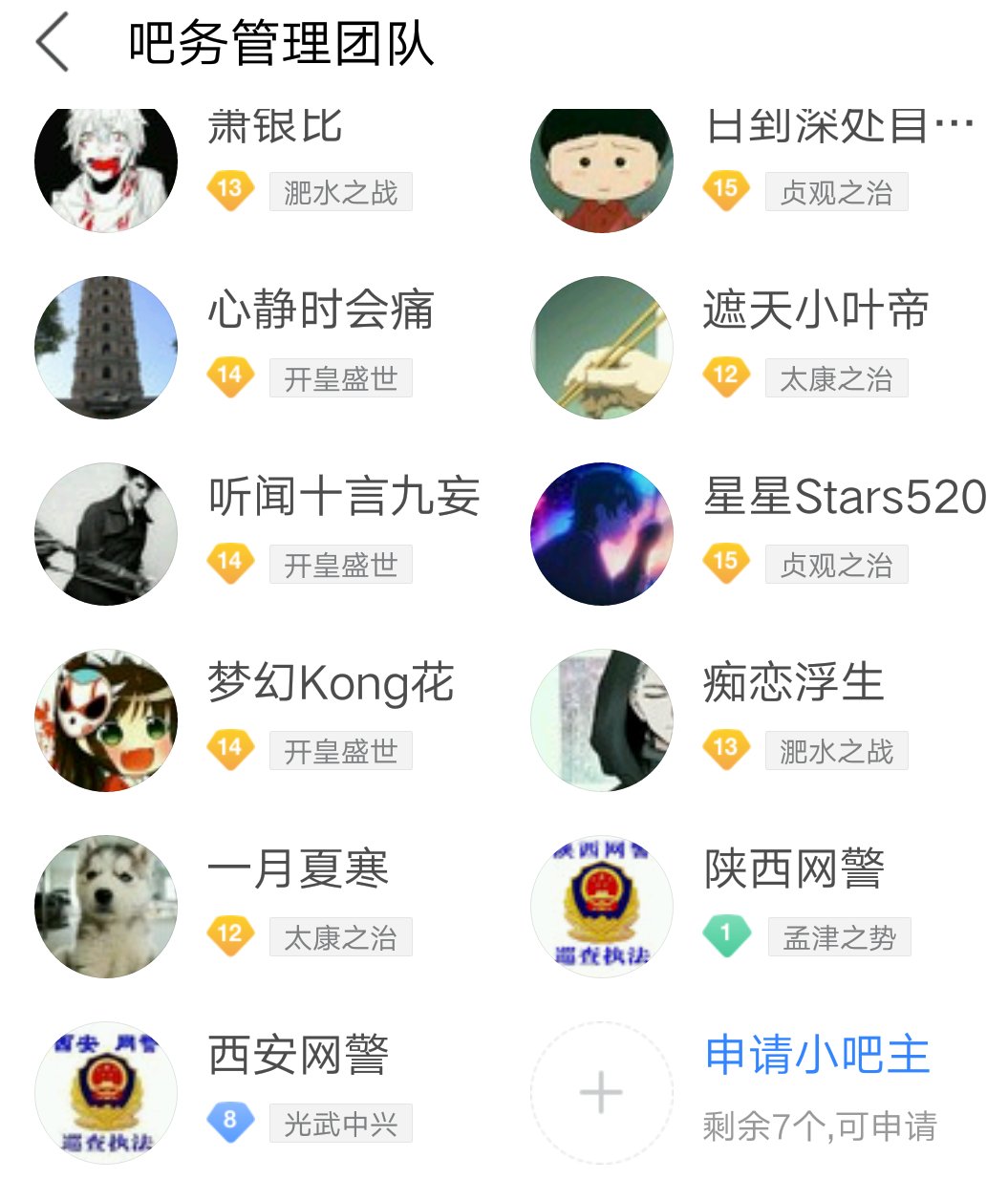Tap 申请小吧主 to apply
The image size is (1008, 1179).
[817, 1056]
